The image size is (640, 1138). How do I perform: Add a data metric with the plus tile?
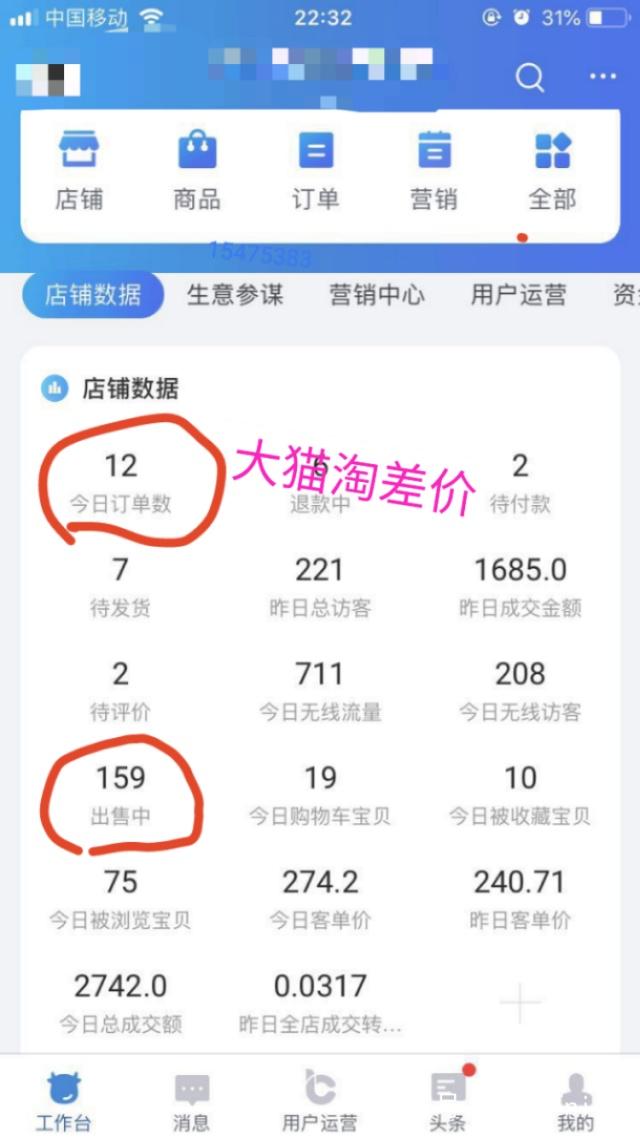(520, 1002)
